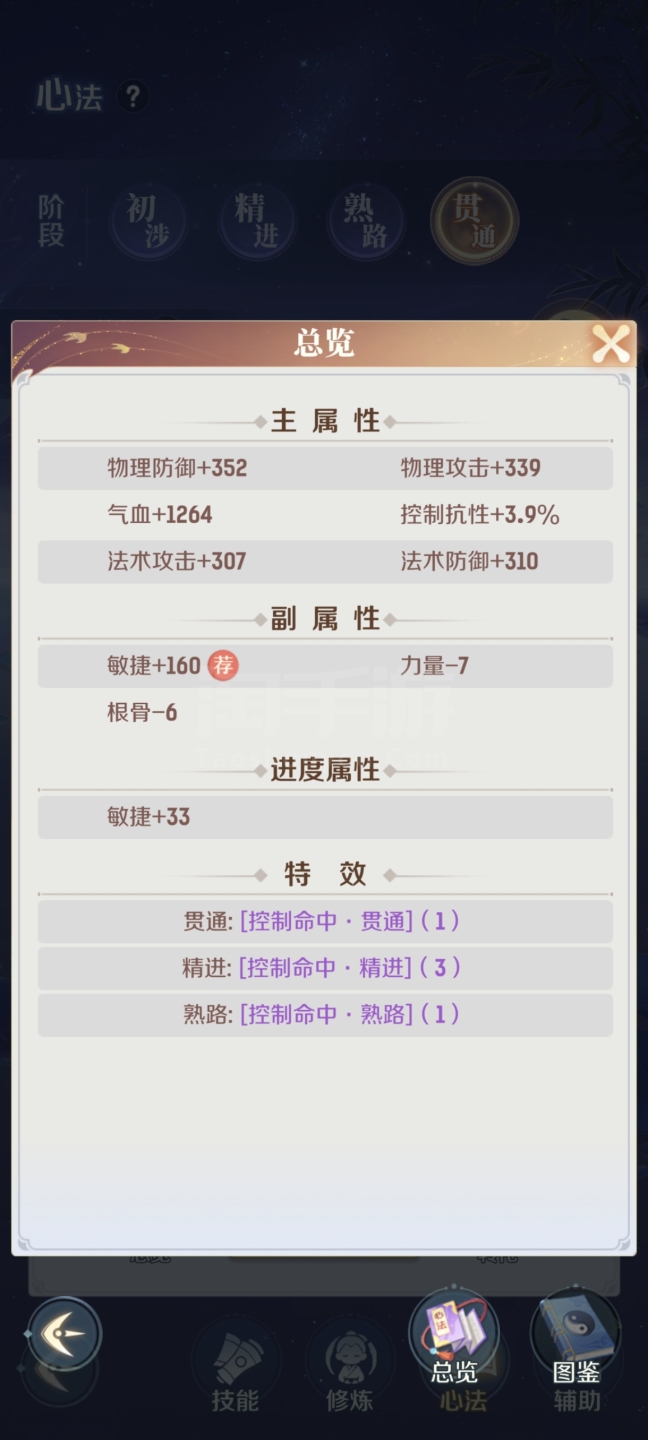Go back with the arrow button
The image size is (648, 1440).
(64, 1333)
